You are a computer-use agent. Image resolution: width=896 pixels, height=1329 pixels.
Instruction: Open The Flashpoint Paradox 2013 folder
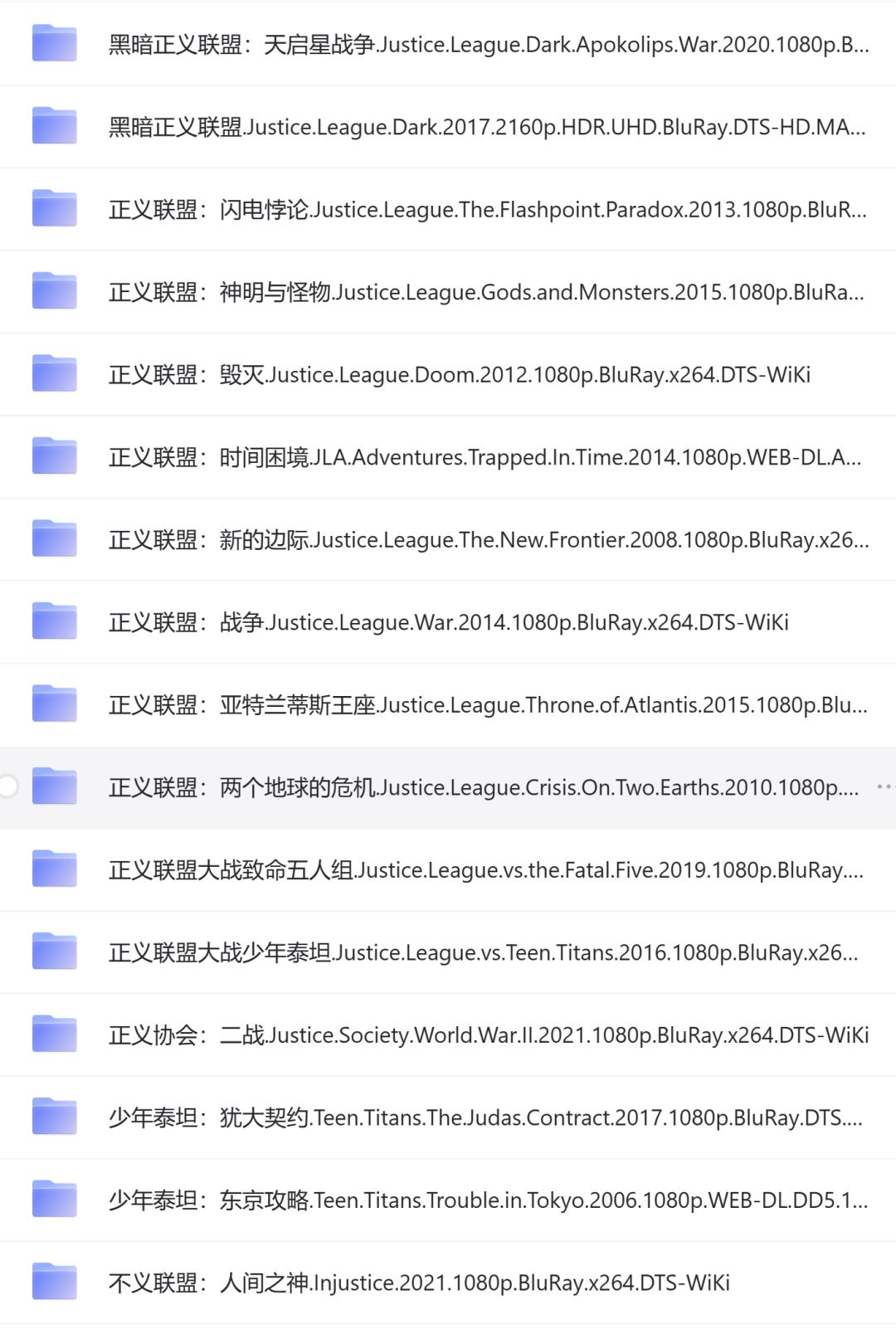(487, 210)
